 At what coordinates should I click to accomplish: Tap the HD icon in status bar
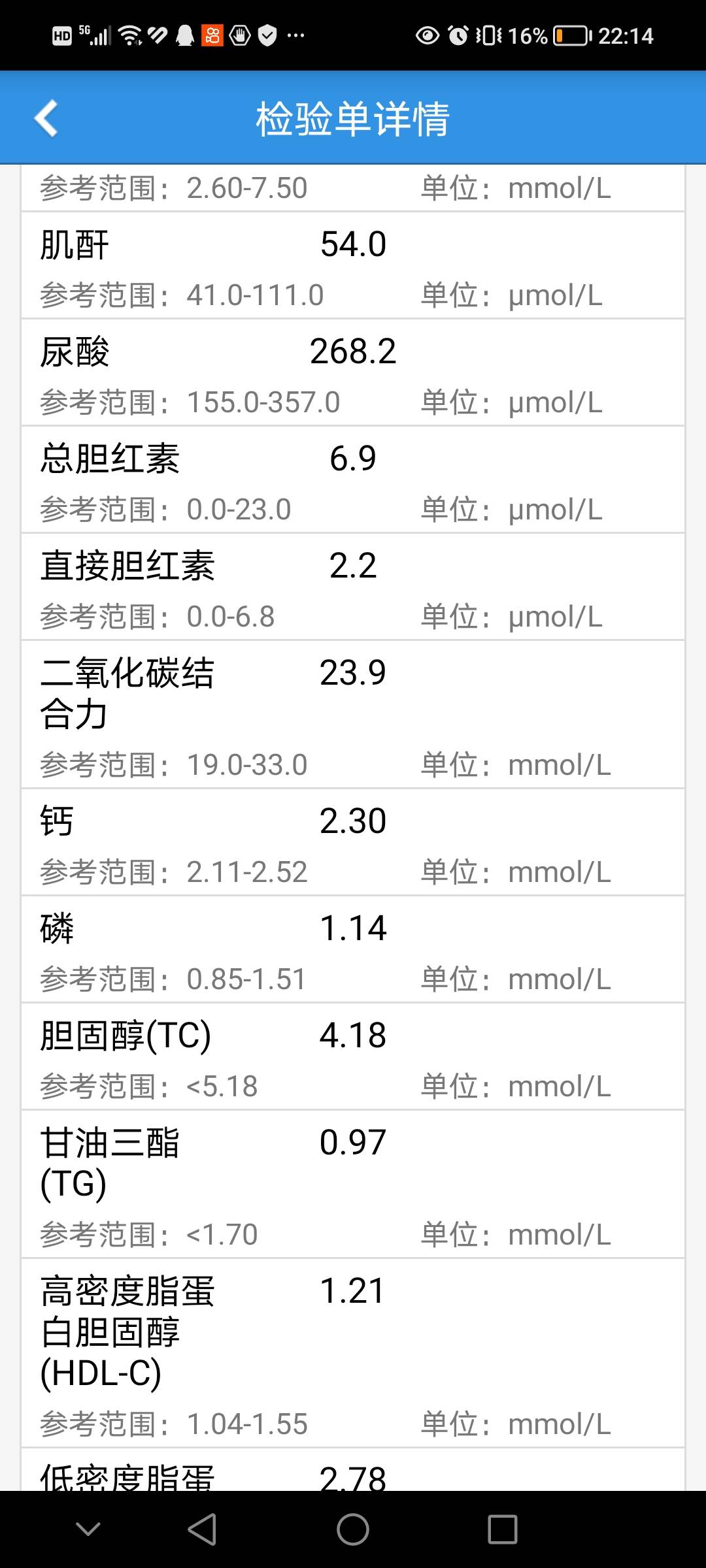(62, 37)
